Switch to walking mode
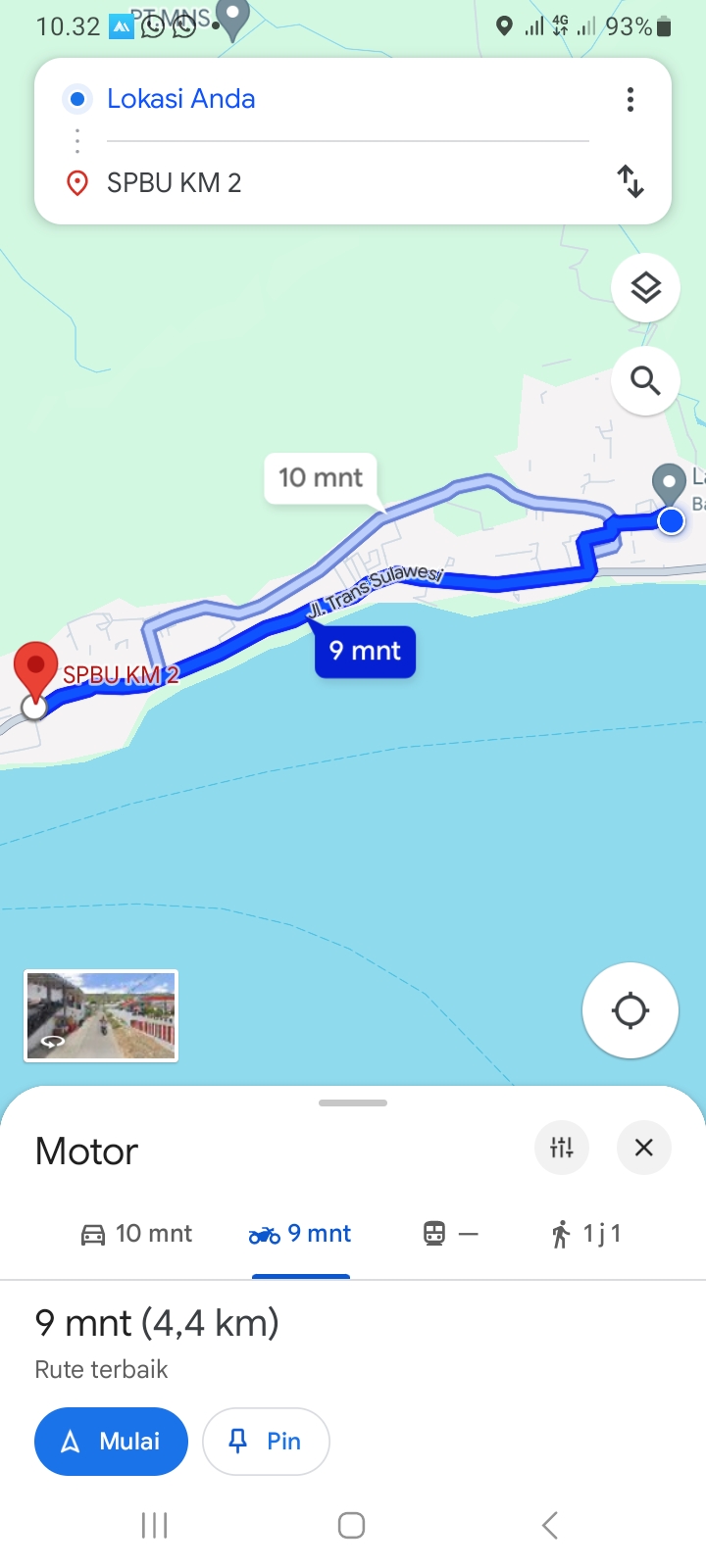706x1568 pixels. [x=586, y=1234]
